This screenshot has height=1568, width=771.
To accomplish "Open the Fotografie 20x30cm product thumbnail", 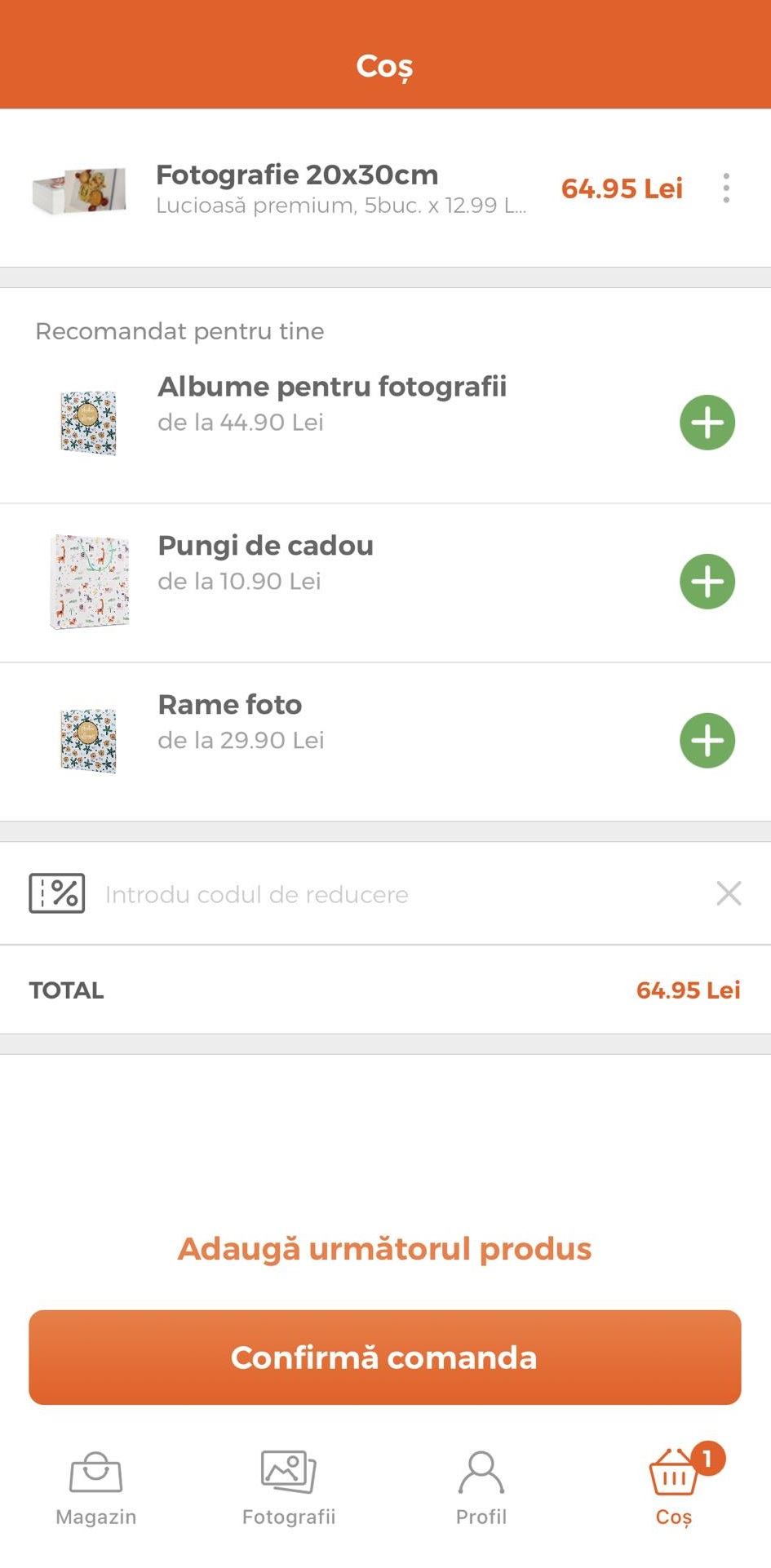I will click(79, 188).
